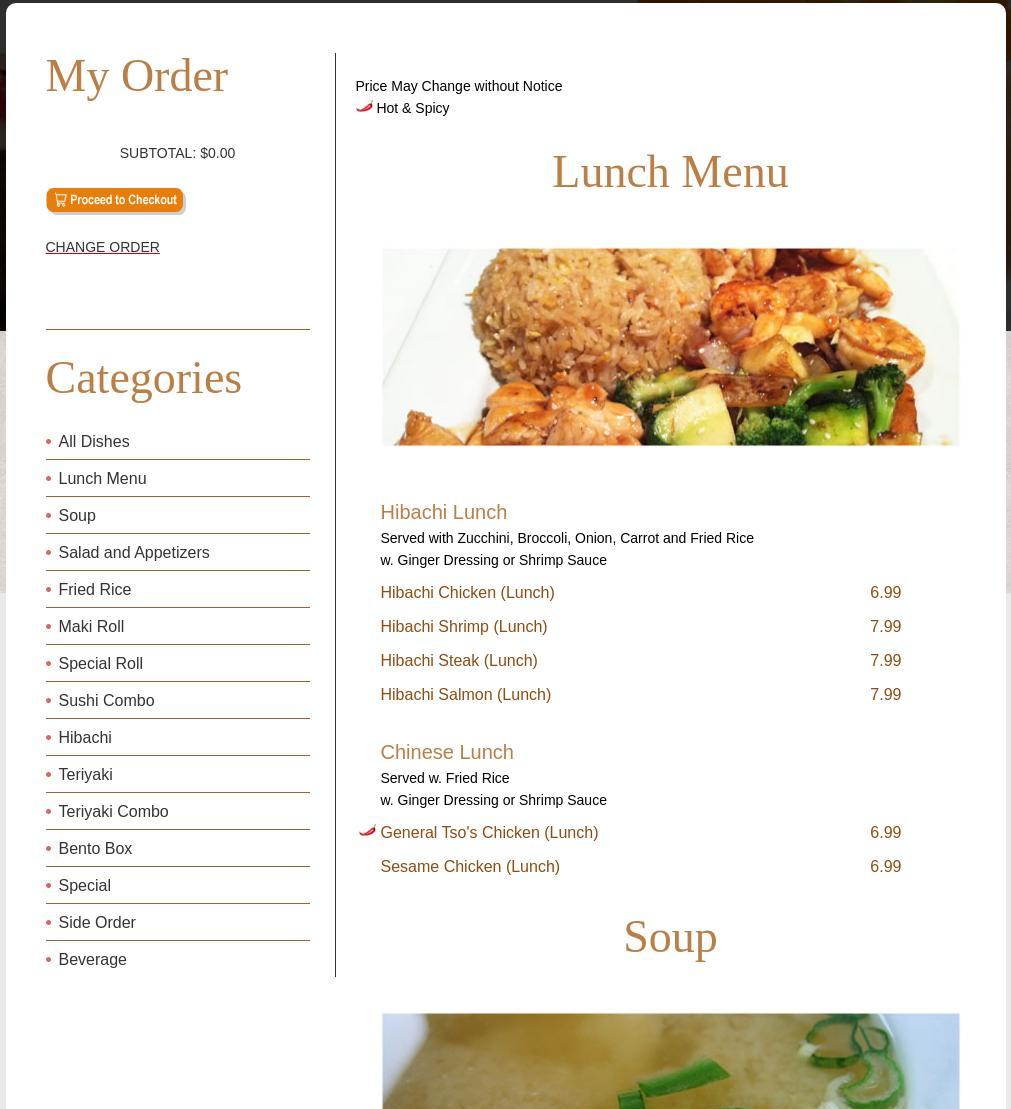
Task: View the Fried Rice category
Action: click(x=94, y=589)
